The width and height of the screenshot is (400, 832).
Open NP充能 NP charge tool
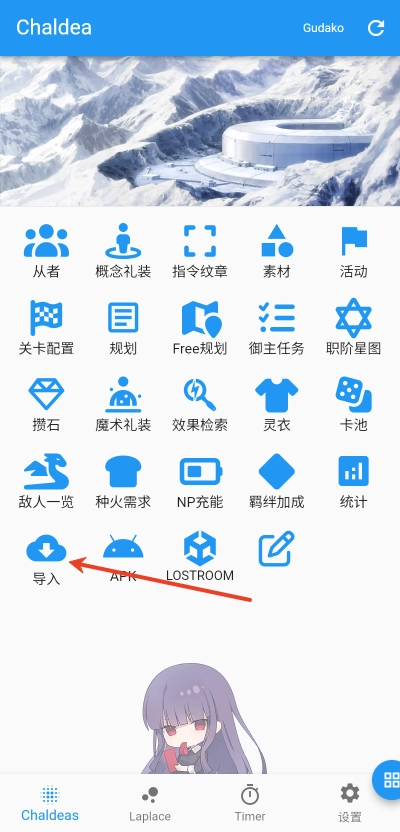click(x=200, y=481)
